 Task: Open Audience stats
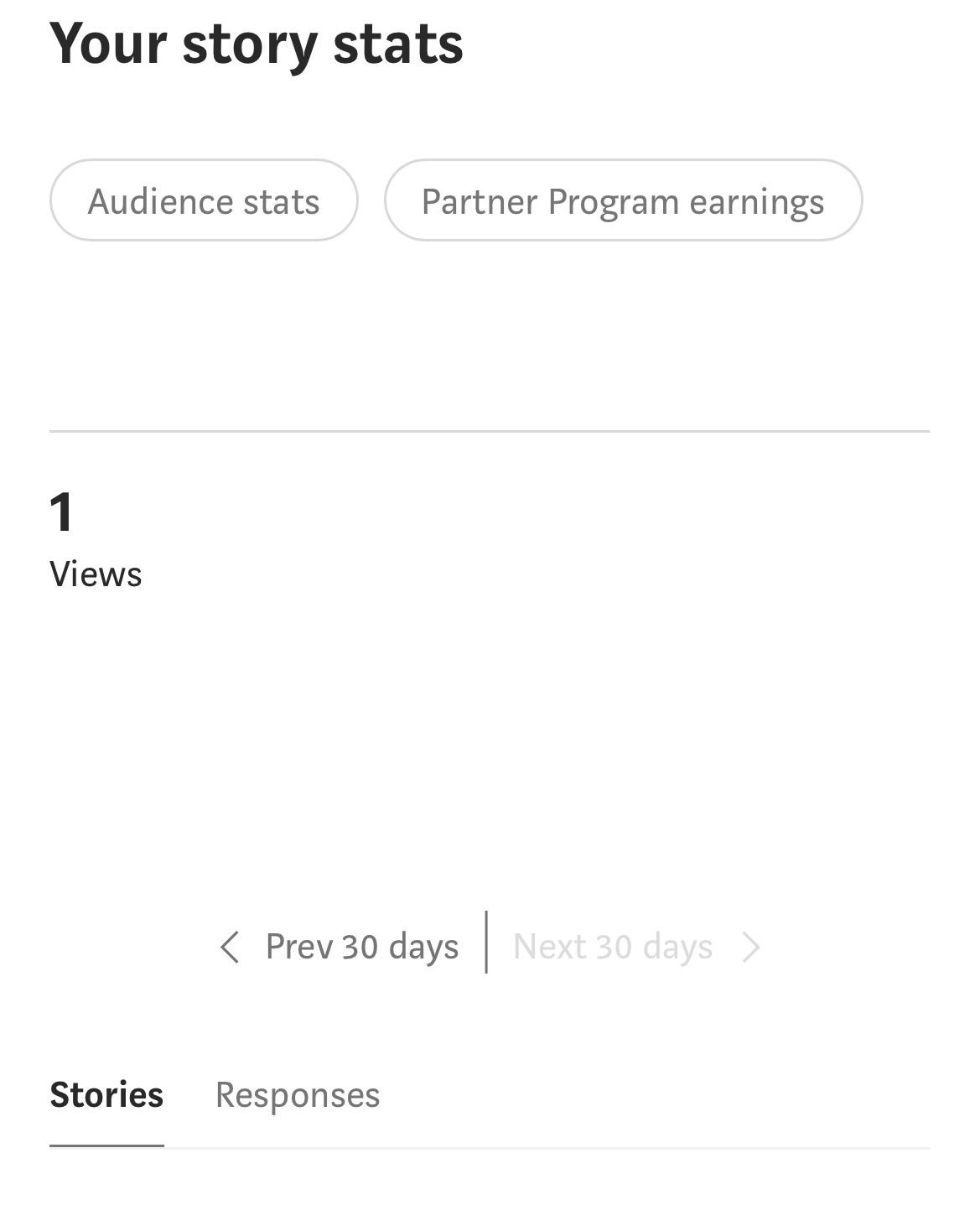point(204,201)
